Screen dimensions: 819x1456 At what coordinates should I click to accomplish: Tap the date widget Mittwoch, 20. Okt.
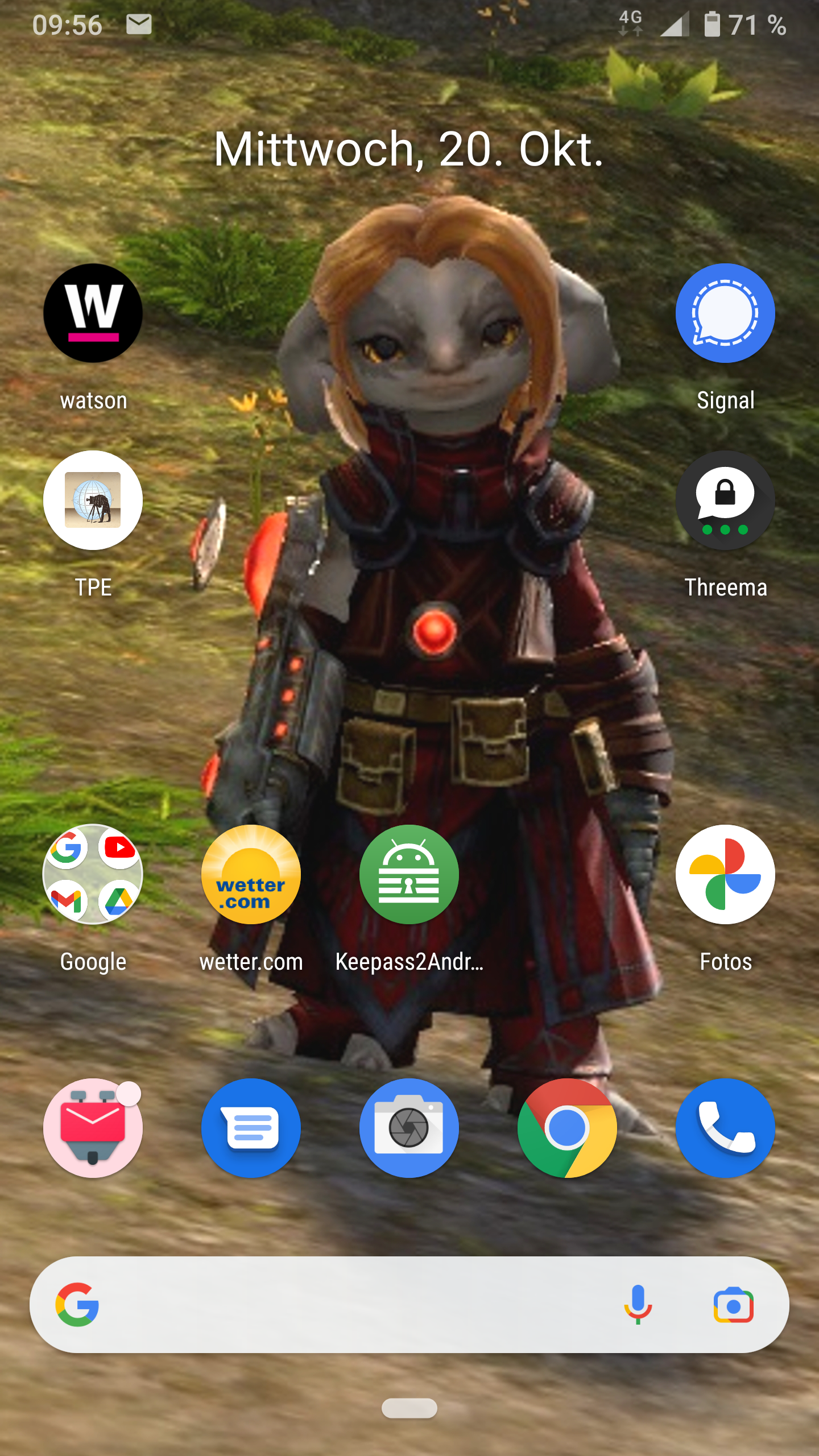pos(409,149)
